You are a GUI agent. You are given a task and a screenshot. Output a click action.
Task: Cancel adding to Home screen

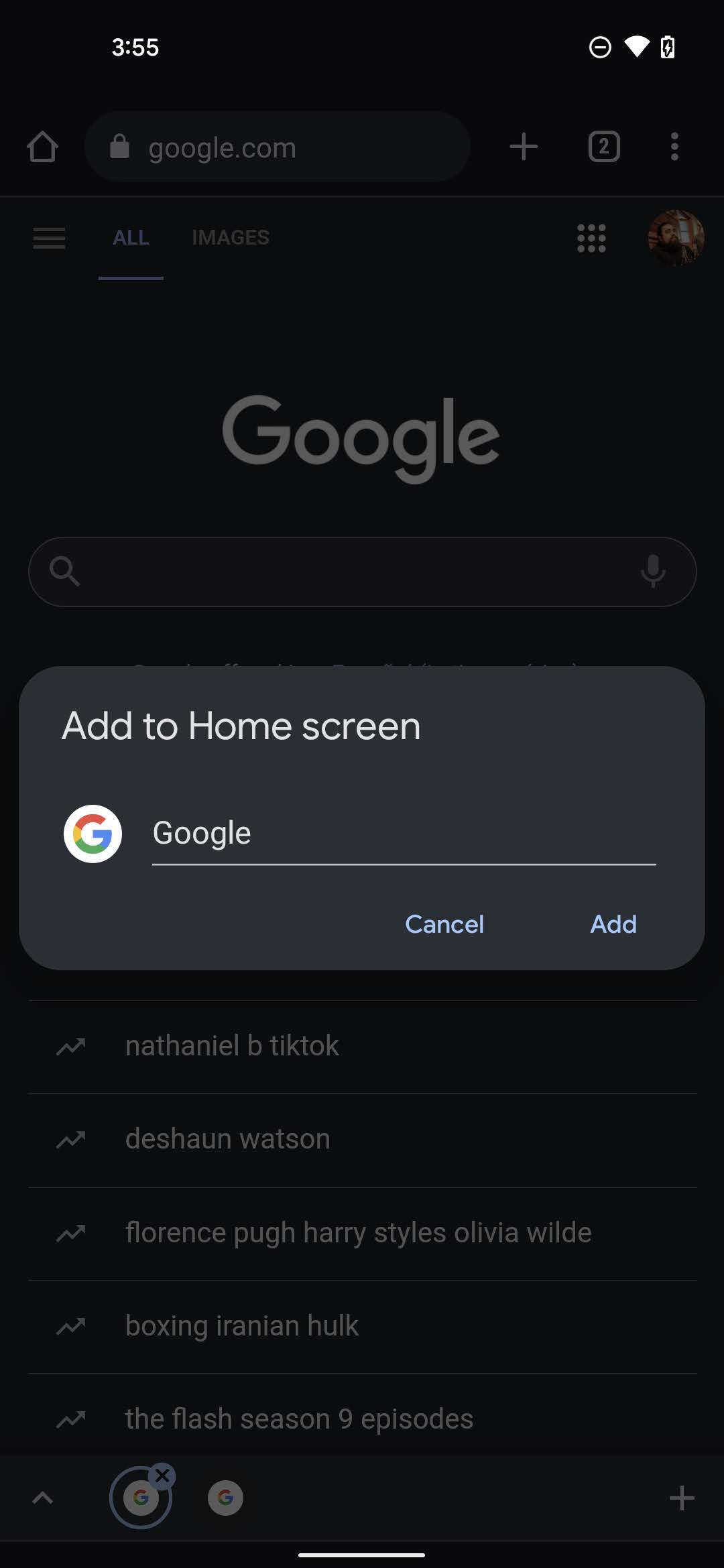[444, 924]
